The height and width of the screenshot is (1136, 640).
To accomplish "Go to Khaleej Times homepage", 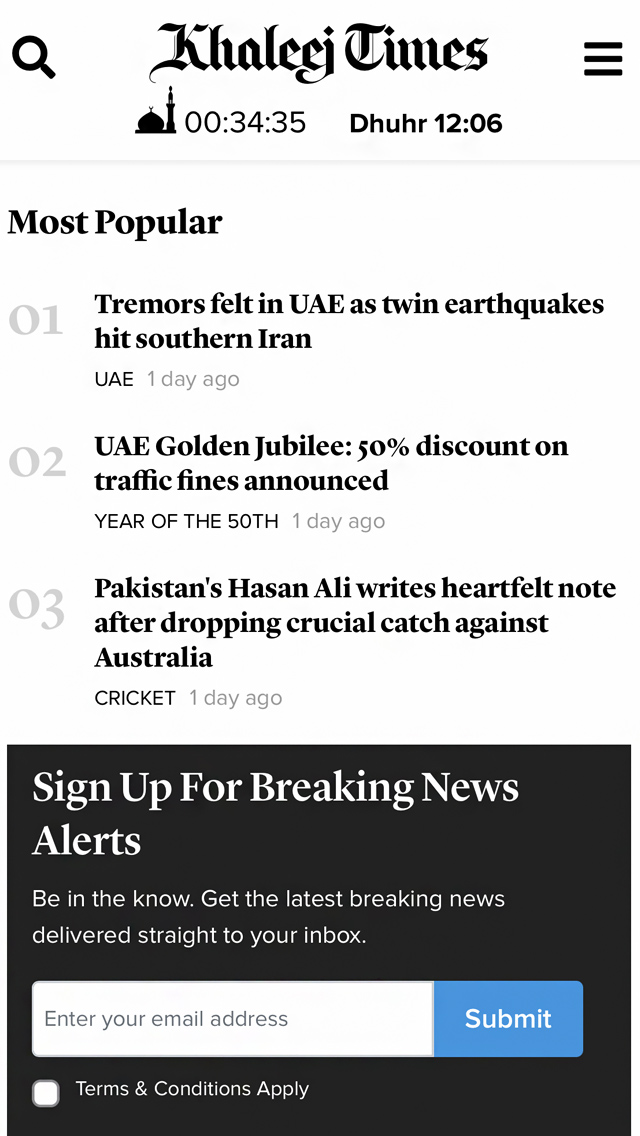I will click(319, 52).
